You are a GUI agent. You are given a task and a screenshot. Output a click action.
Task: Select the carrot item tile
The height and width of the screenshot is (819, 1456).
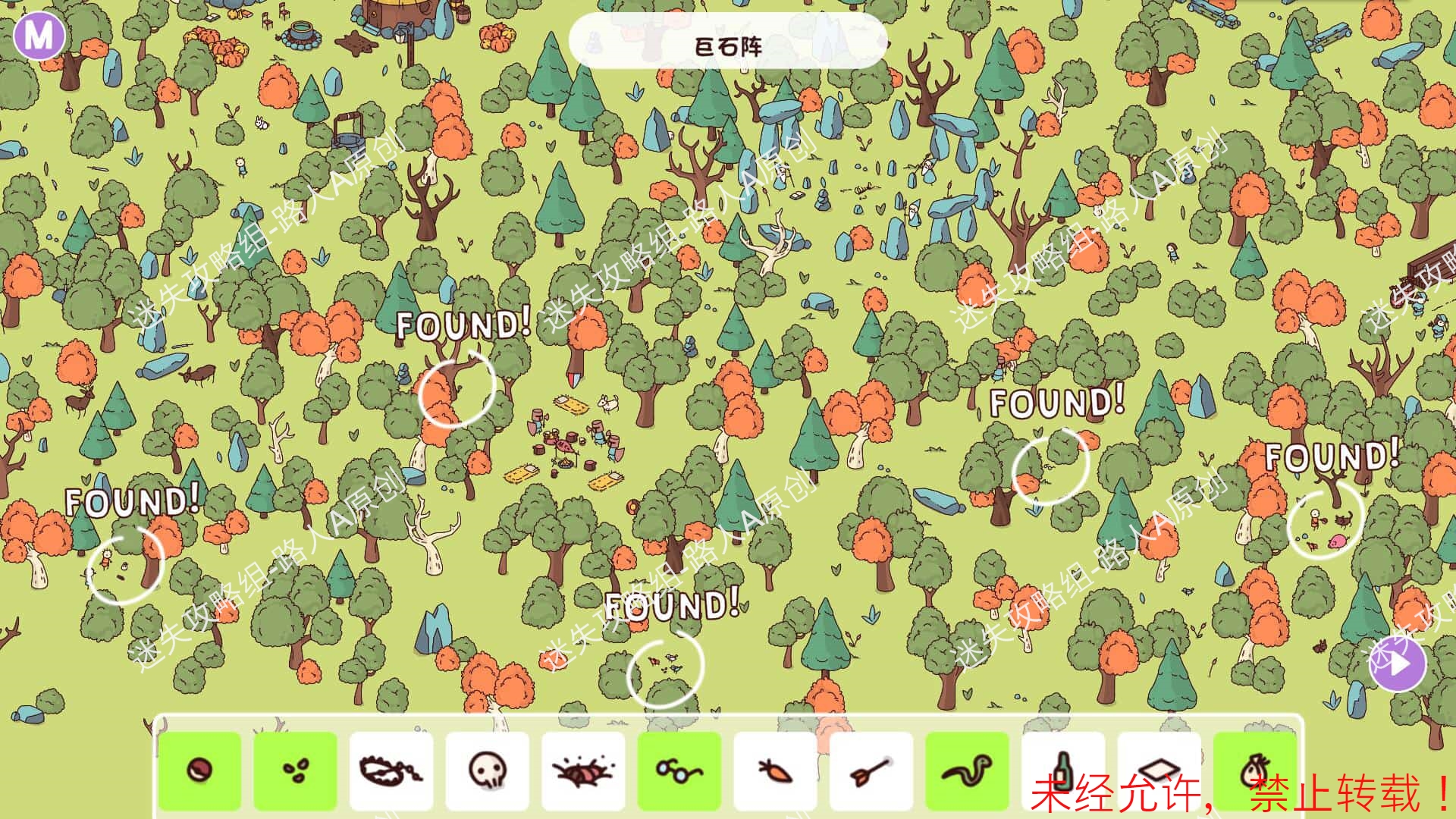[x=775, y=770]
